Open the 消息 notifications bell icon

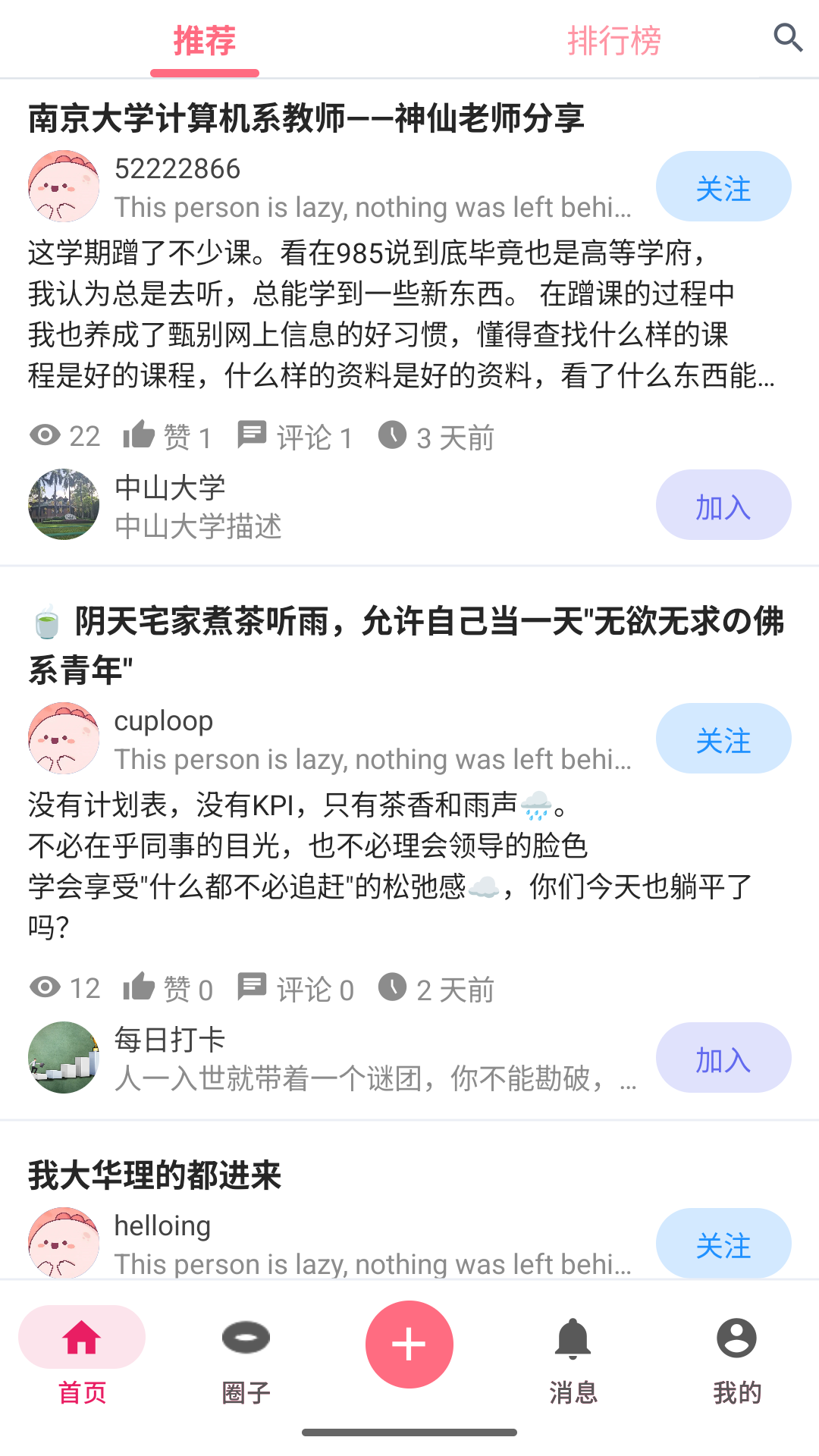coord(573,1337)
